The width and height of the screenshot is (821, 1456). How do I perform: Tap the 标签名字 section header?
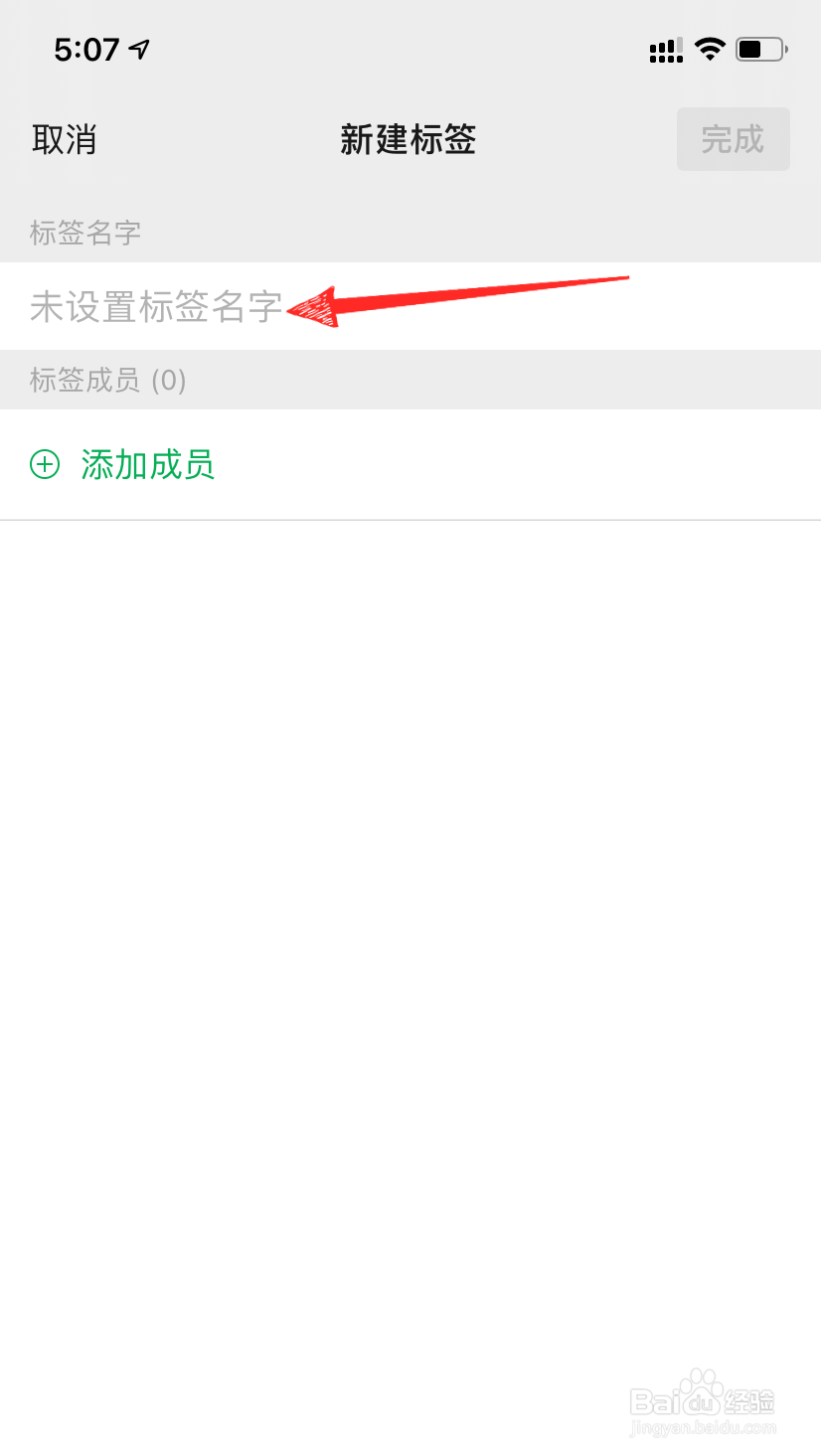click(x=84, y=233)
